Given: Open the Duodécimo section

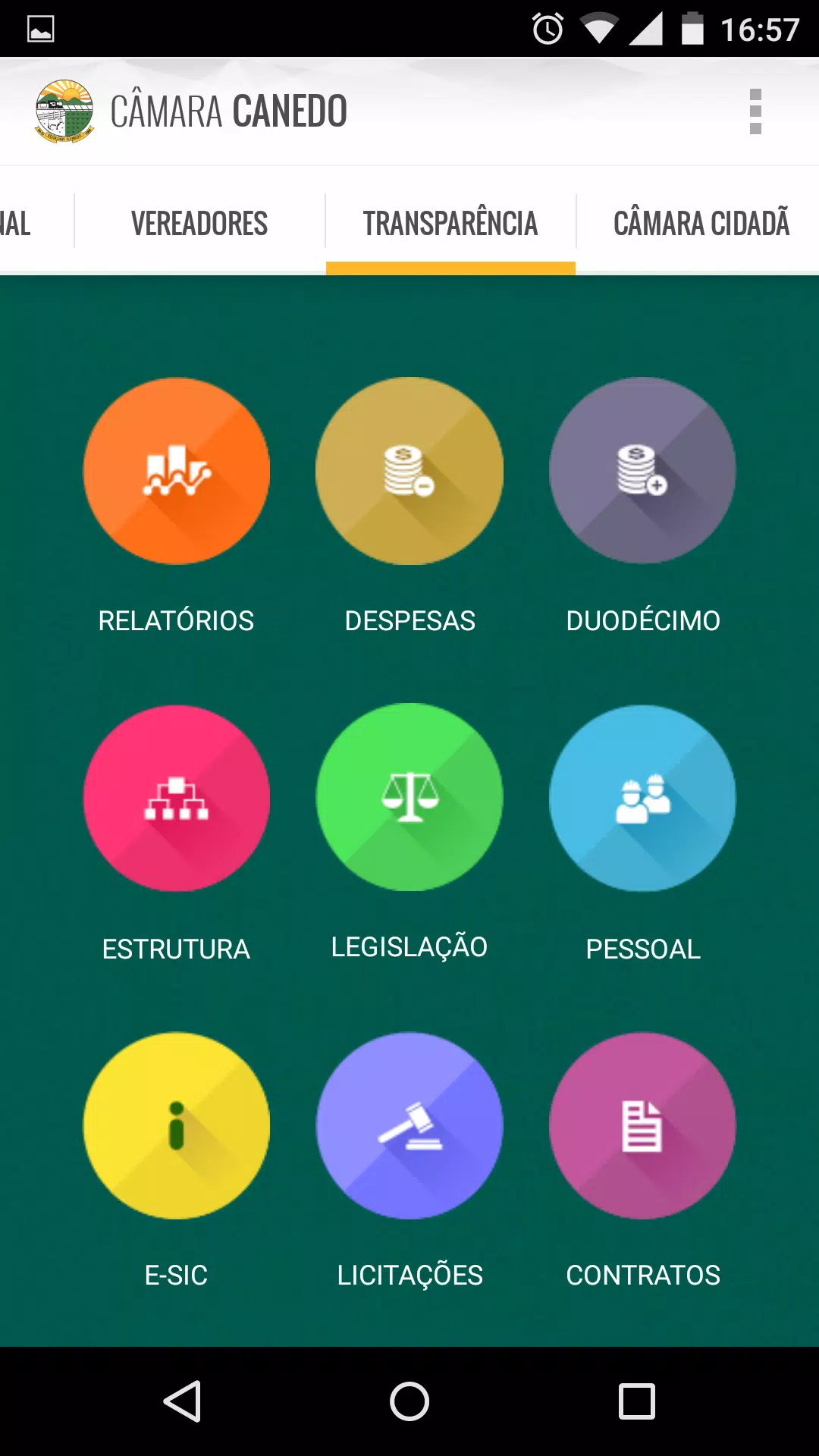Looking at the screenshot, I should coord(642,471).
